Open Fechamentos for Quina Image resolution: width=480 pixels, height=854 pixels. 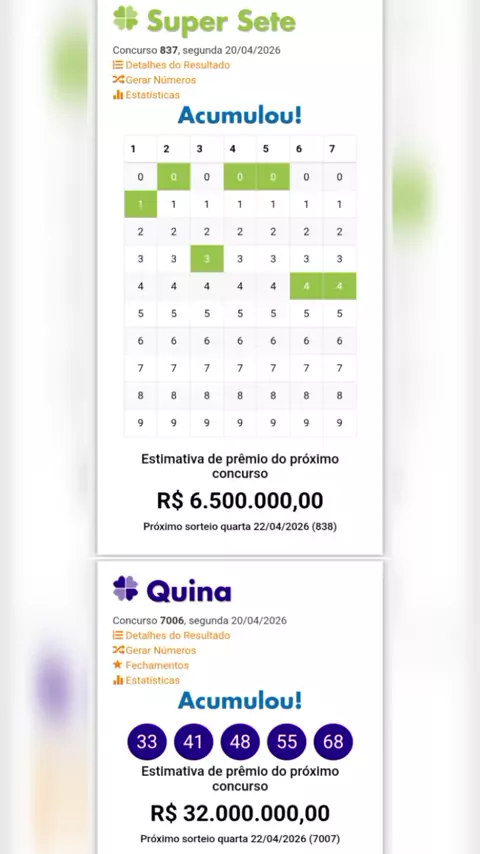[x=151, y=666]
